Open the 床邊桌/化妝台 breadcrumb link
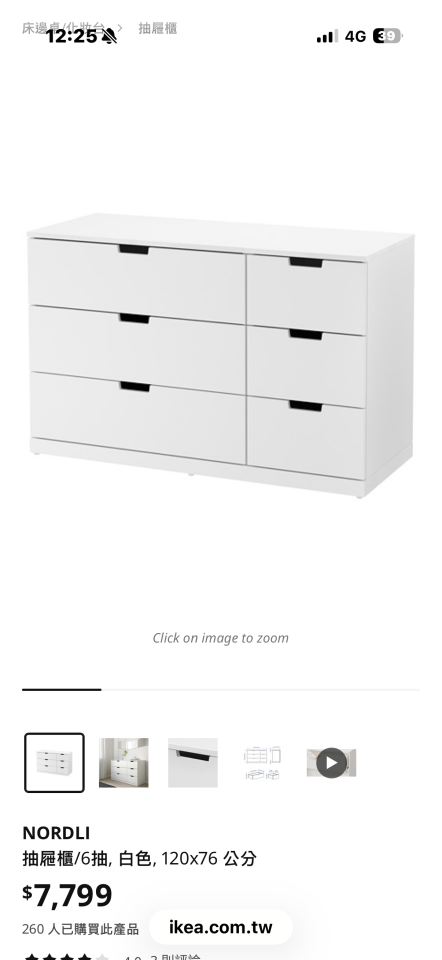Image resolution: width=442 pixels, height=960 pixels. click(63, 28)
